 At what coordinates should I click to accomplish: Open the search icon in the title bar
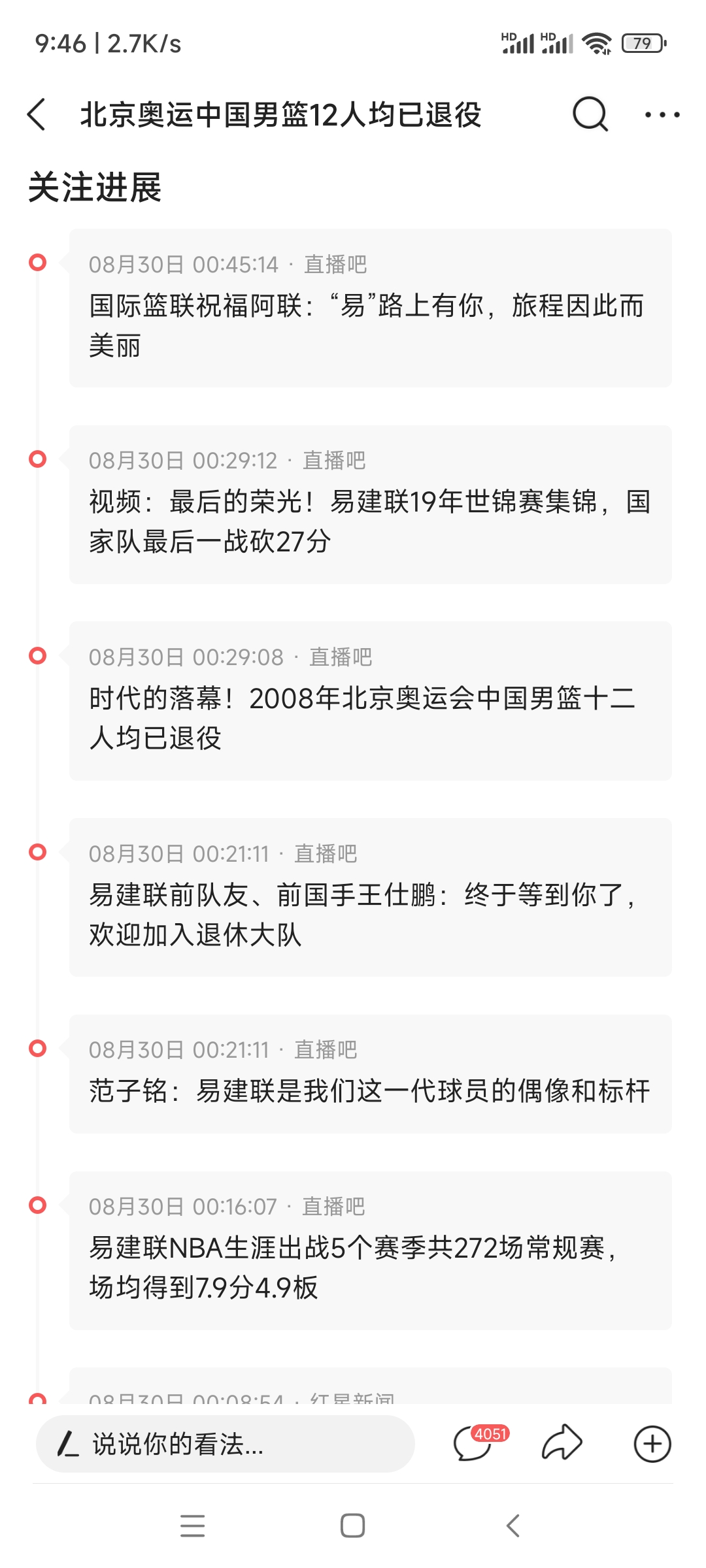pyautogui.click(x=589, y=114)
